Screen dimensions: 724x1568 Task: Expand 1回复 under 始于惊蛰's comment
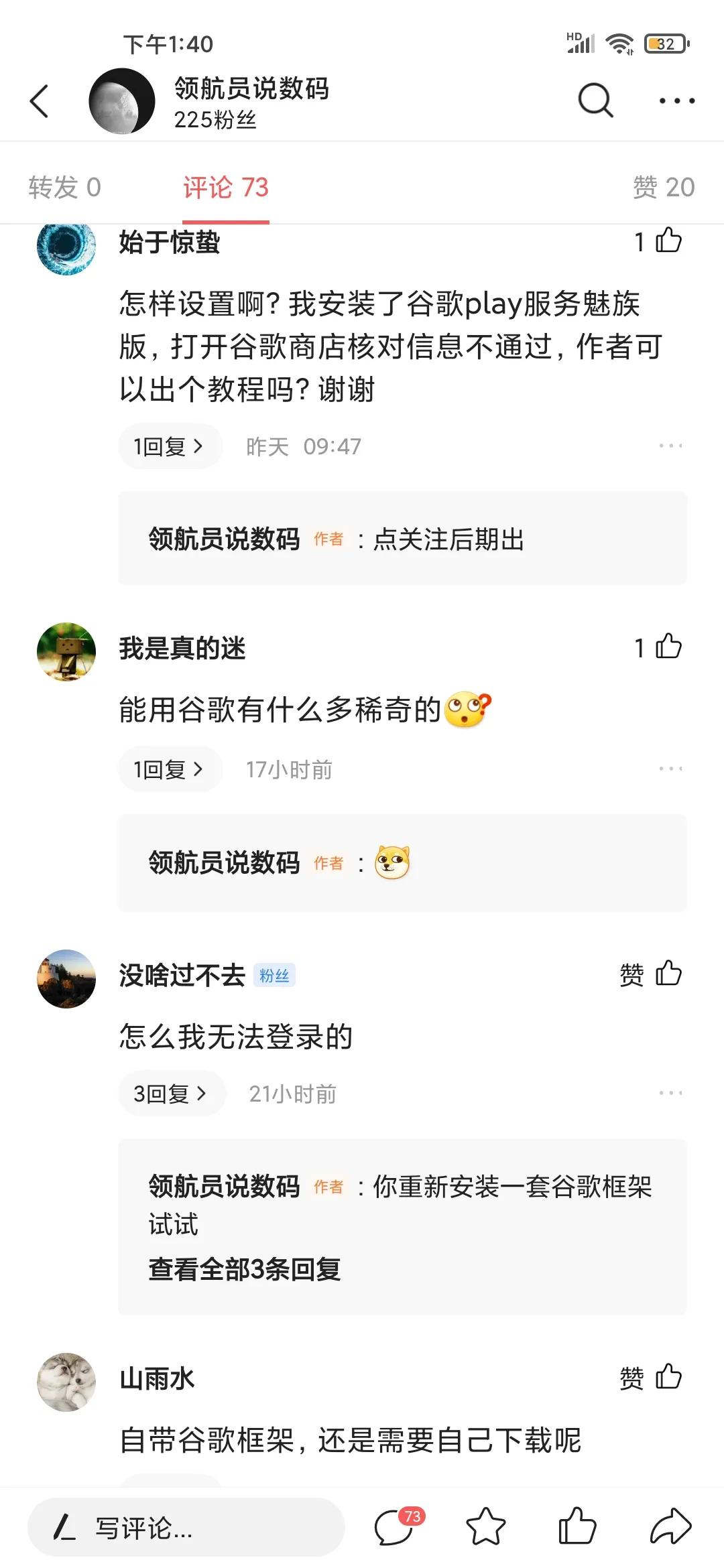(169, 446)
